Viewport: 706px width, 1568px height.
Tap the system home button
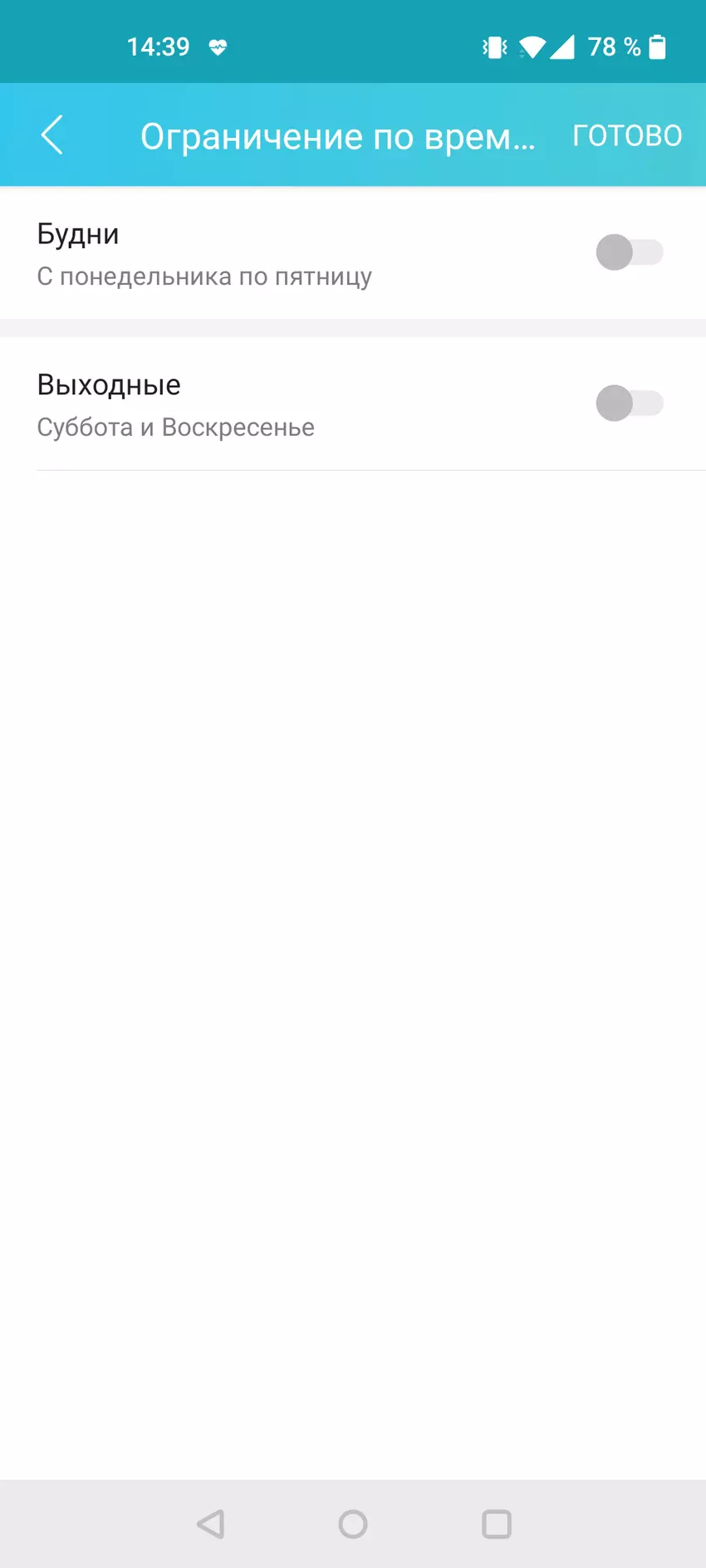pos(353,1524)
